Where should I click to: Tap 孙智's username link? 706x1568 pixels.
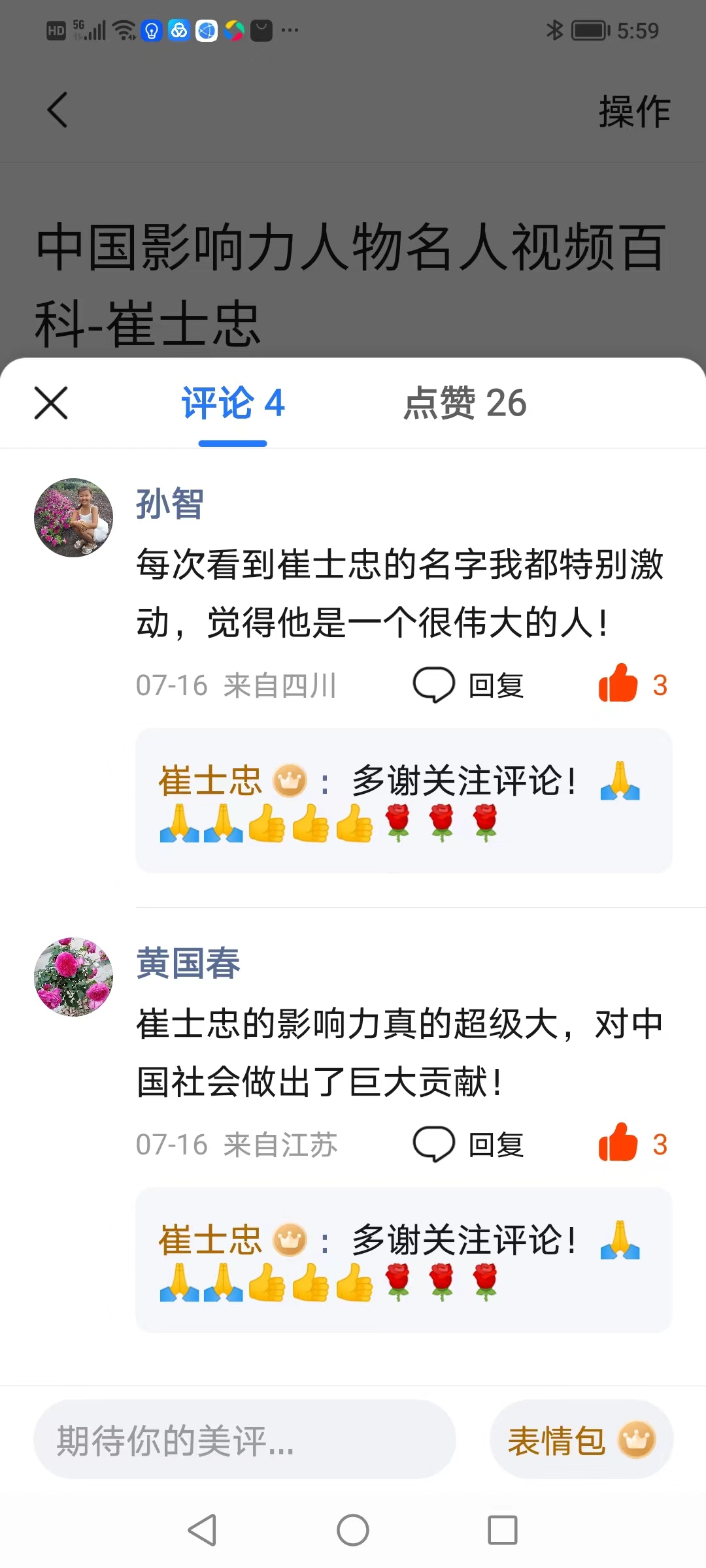(x=170, y=504)
